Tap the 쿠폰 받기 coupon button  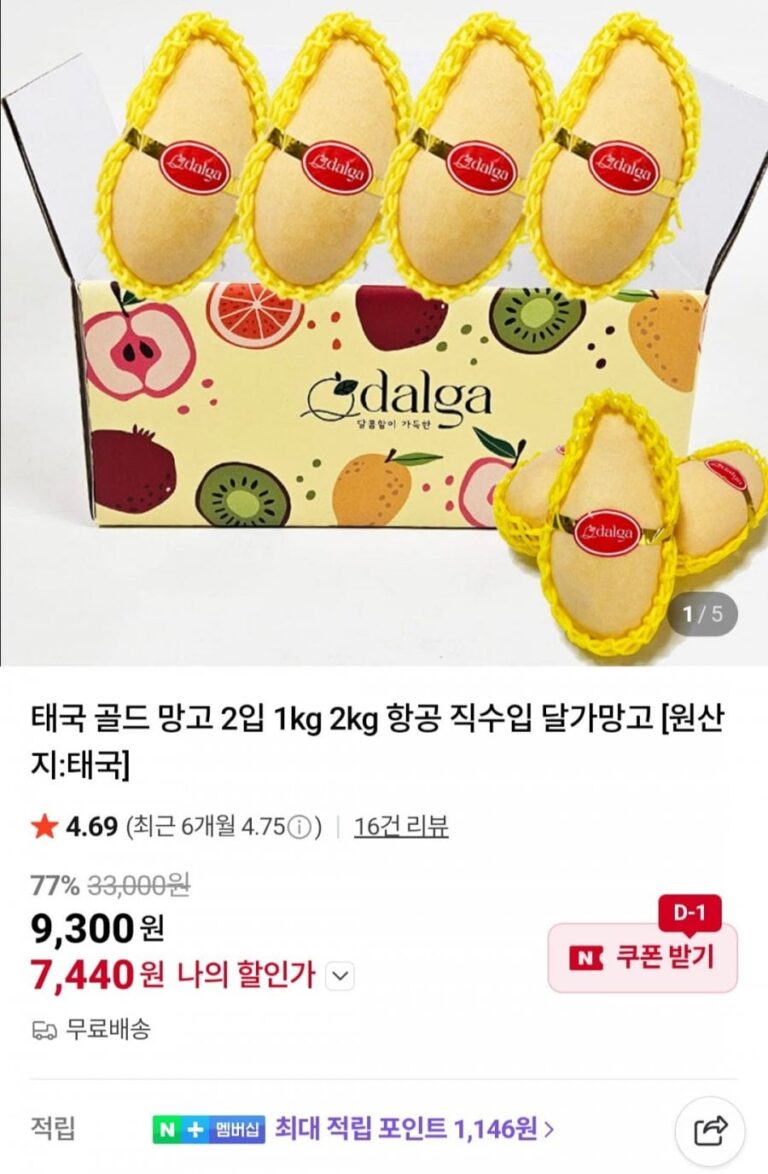[x=642, y=957]
